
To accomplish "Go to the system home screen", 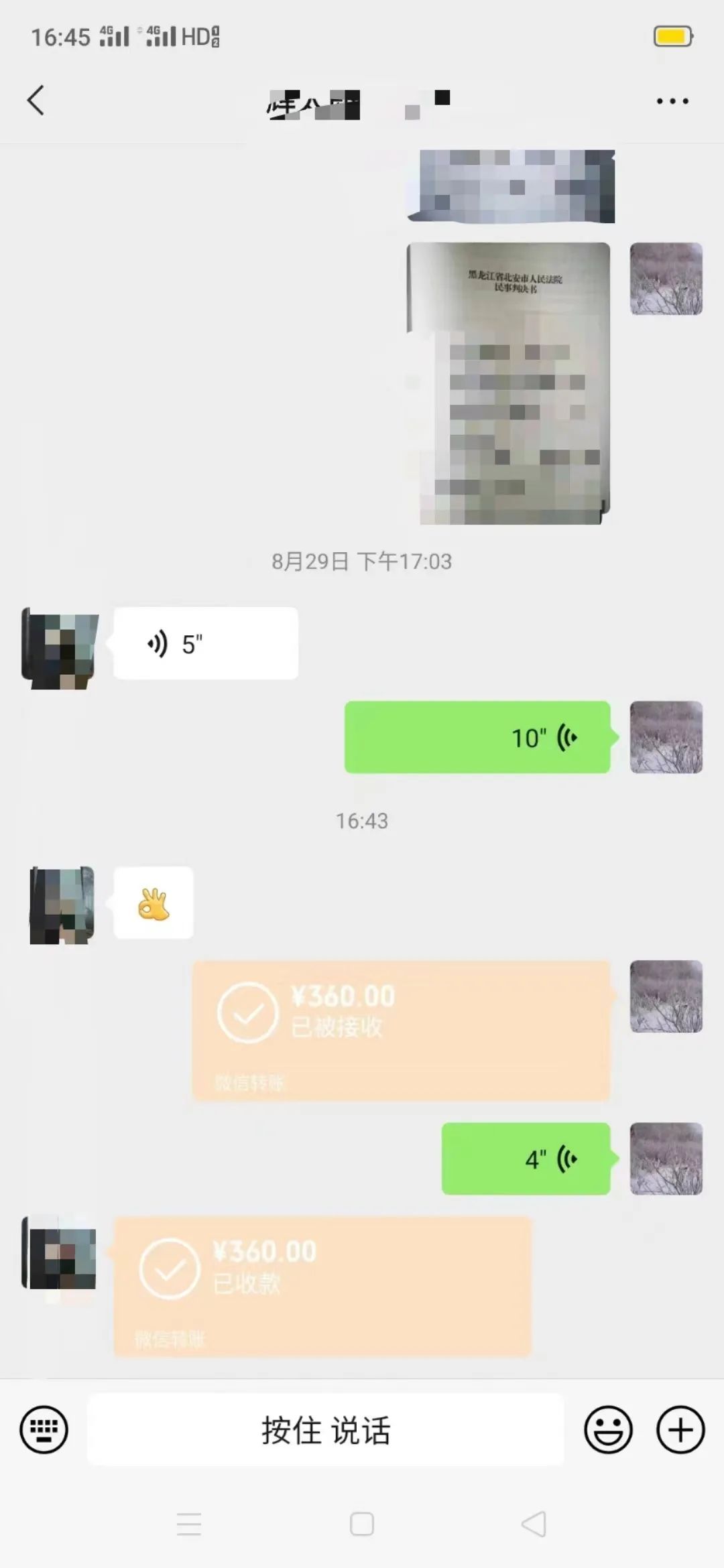I will tap(362, 1524).
